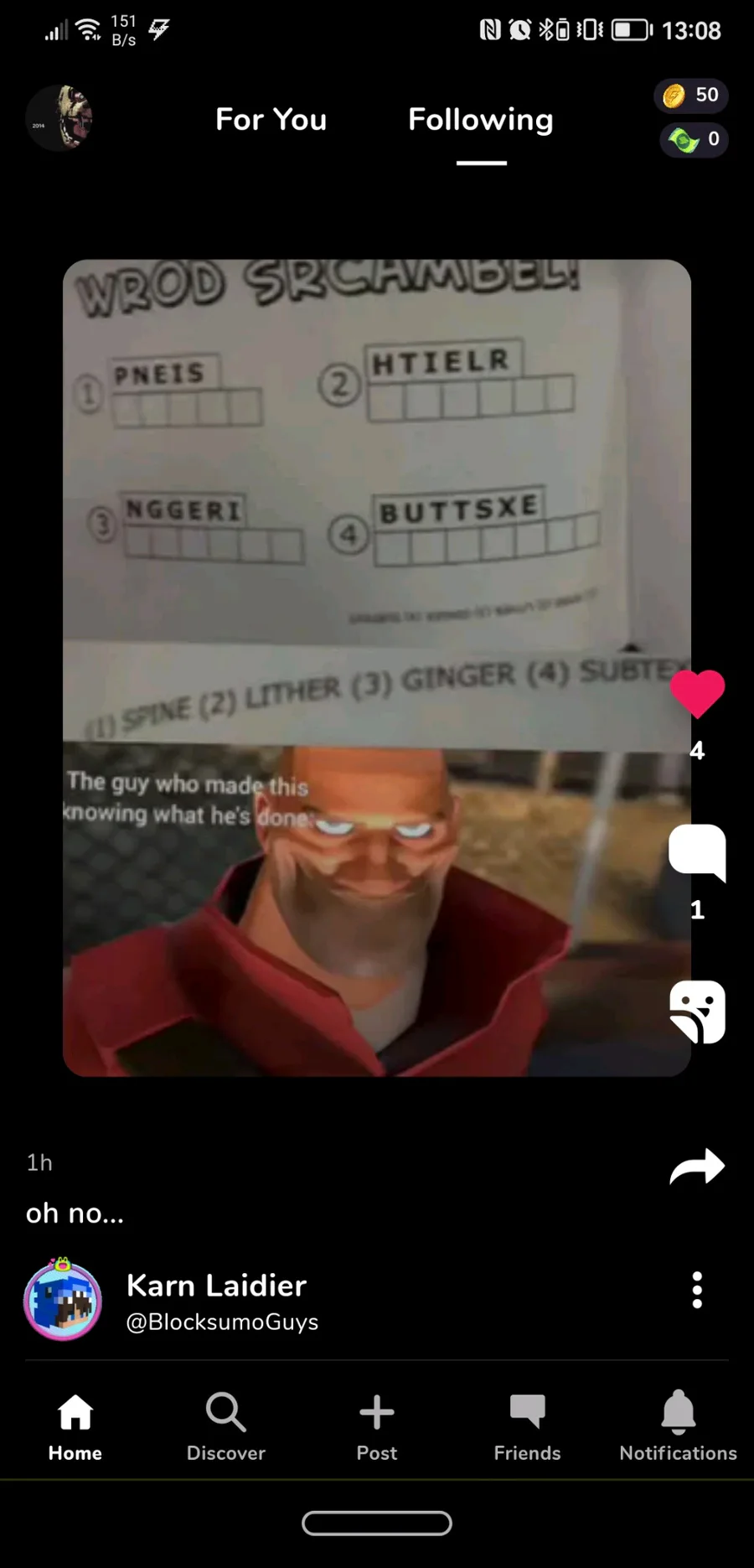
Task: Create a new post with Post
Action: pos(377,1428)
